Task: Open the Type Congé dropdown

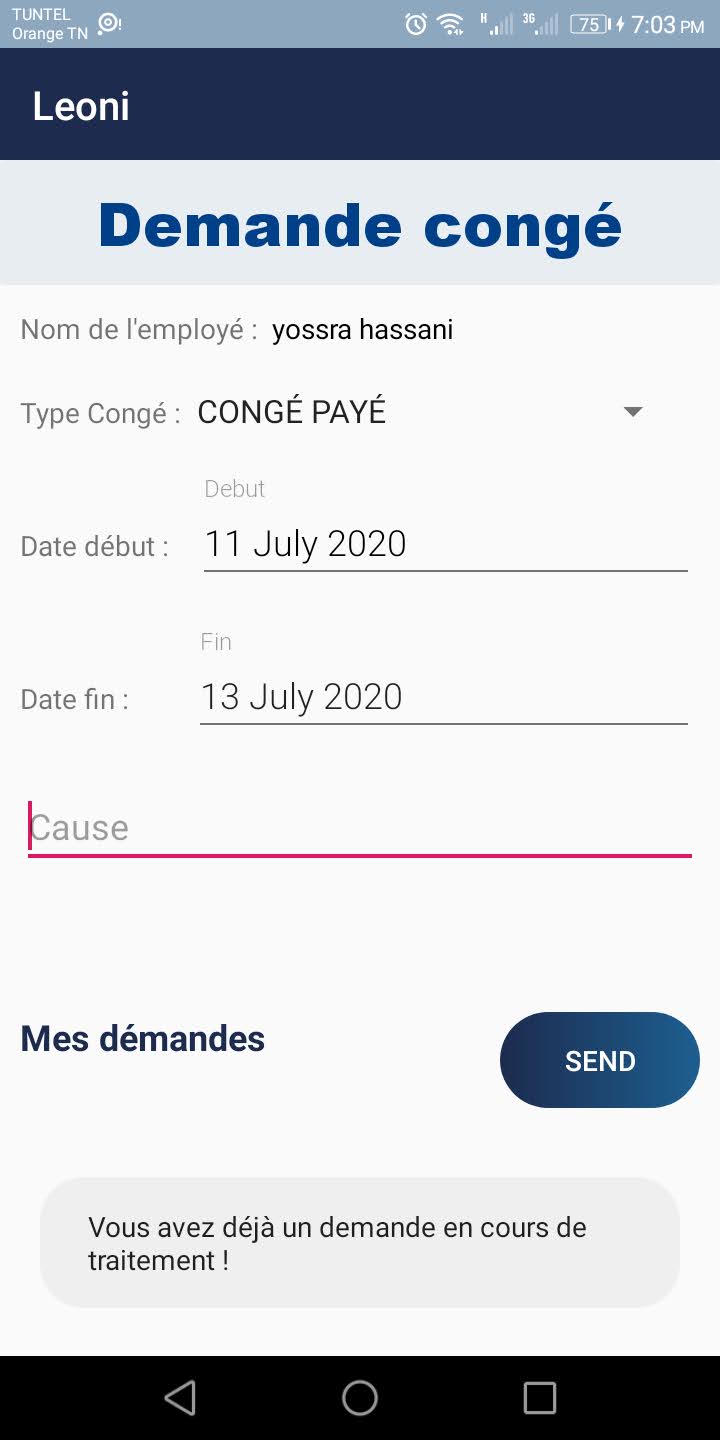Action: pos(421,412)
